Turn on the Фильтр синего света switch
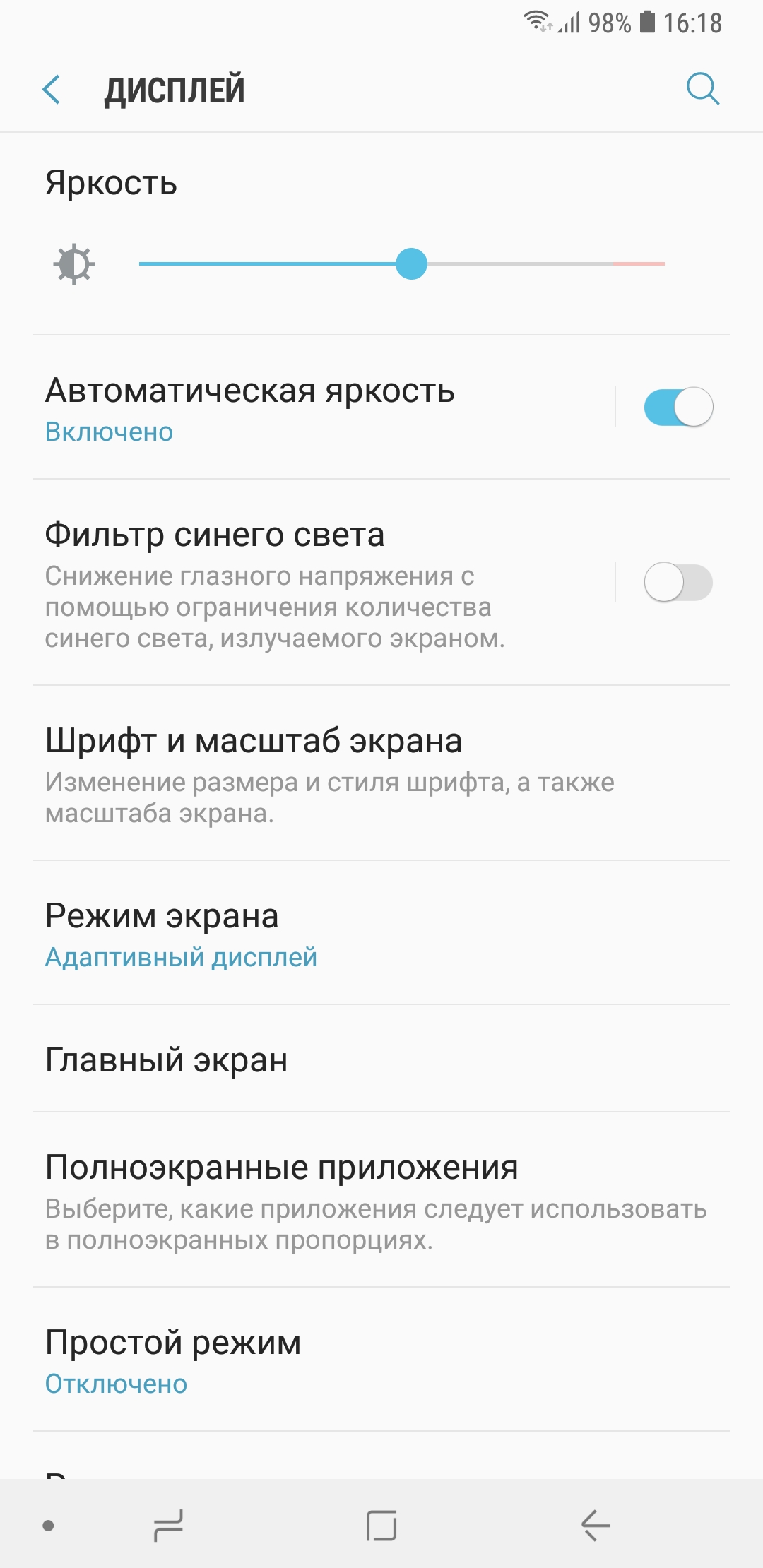This screenshot has width=763, height=1568. point(678,583)
